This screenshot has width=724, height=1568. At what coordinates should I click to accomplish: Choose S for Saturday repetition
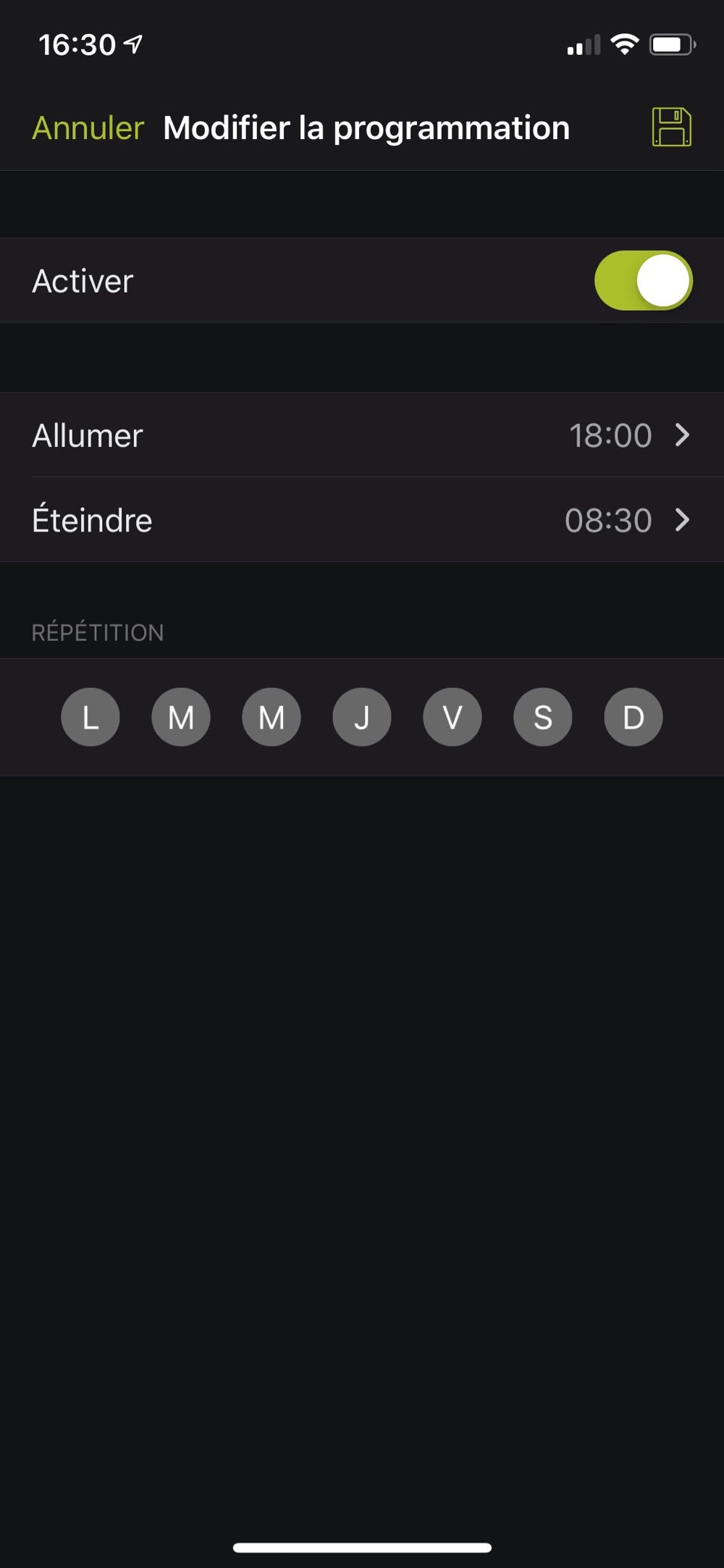(543, 717)
